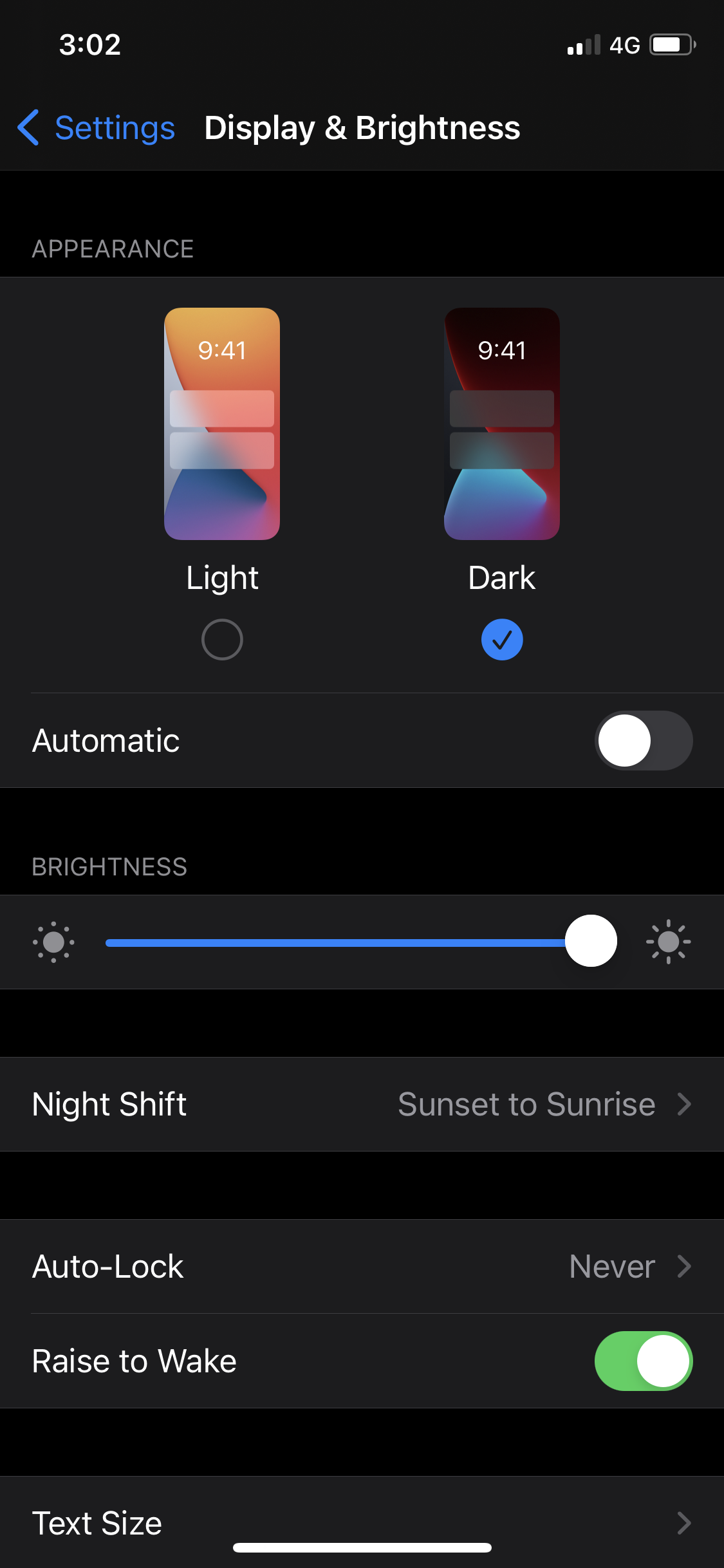Viewport: 724px width, 1568px height.
Task: Select the Light appearance radio button
Action: point(222,639)
